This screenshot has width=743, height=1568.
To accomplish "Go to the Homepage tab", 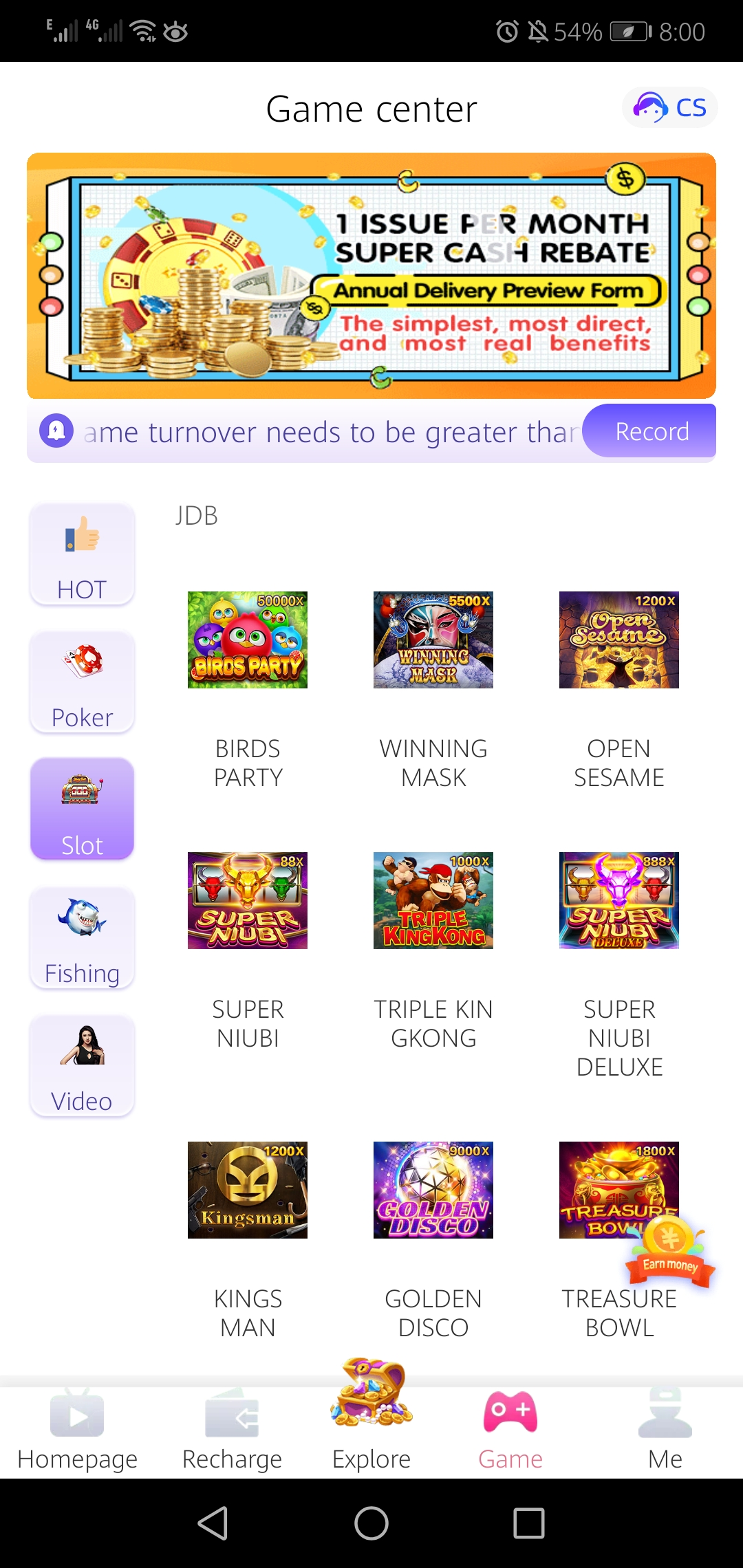I will (77, 1430).
